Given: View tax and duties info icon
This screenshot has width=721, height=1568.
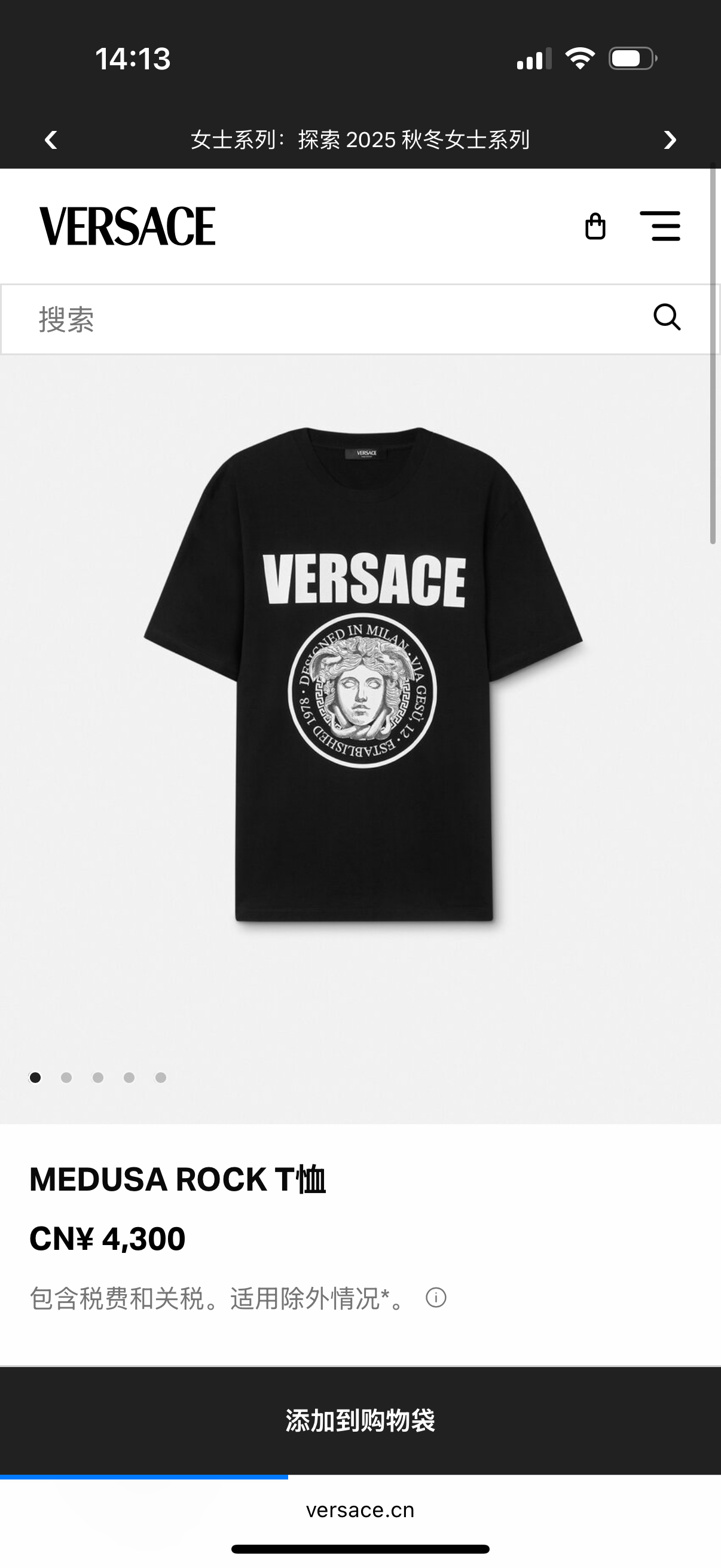Looking at the screenshot, I should tap(436, 1298).
